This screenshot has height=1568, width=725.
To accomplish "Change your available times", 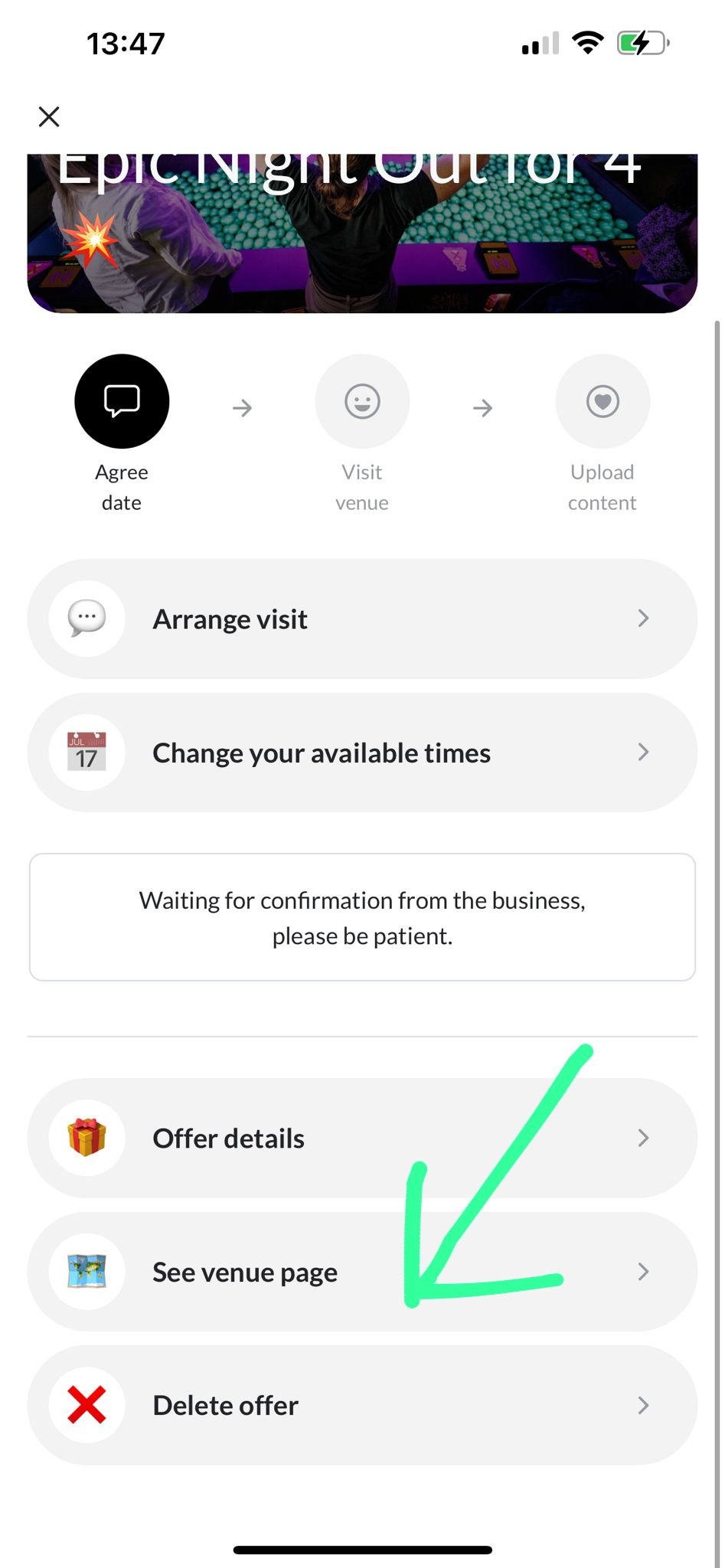I will click(x=361, y=753).
